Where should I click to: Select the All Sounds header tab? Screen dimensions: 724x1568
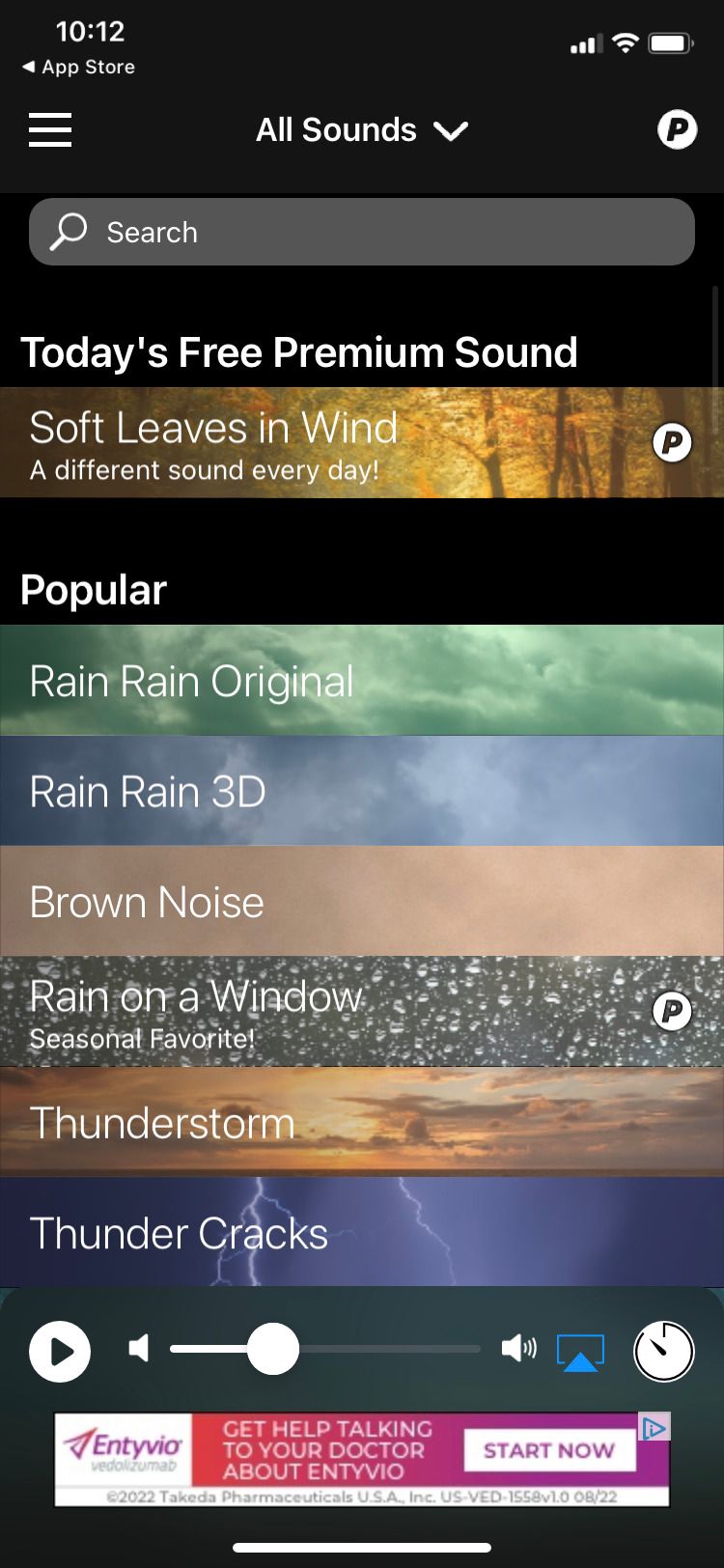tap(336, 129)
